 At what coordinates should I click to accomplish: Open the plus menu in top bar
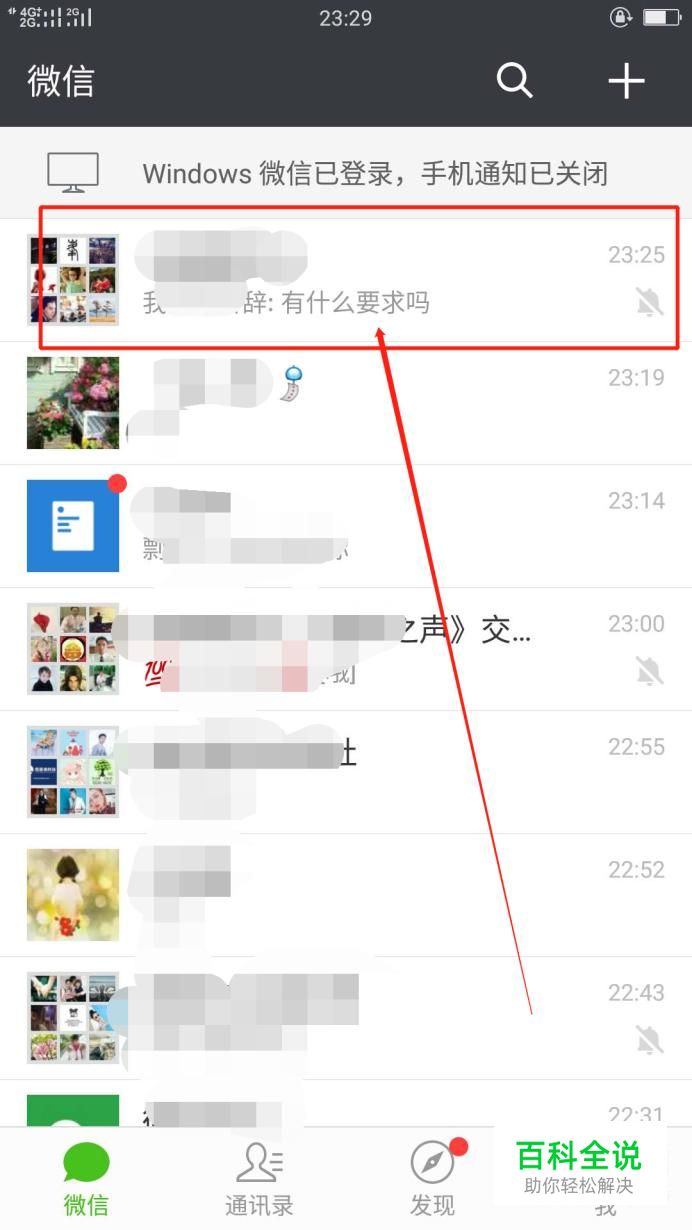[x=627, y=80]
